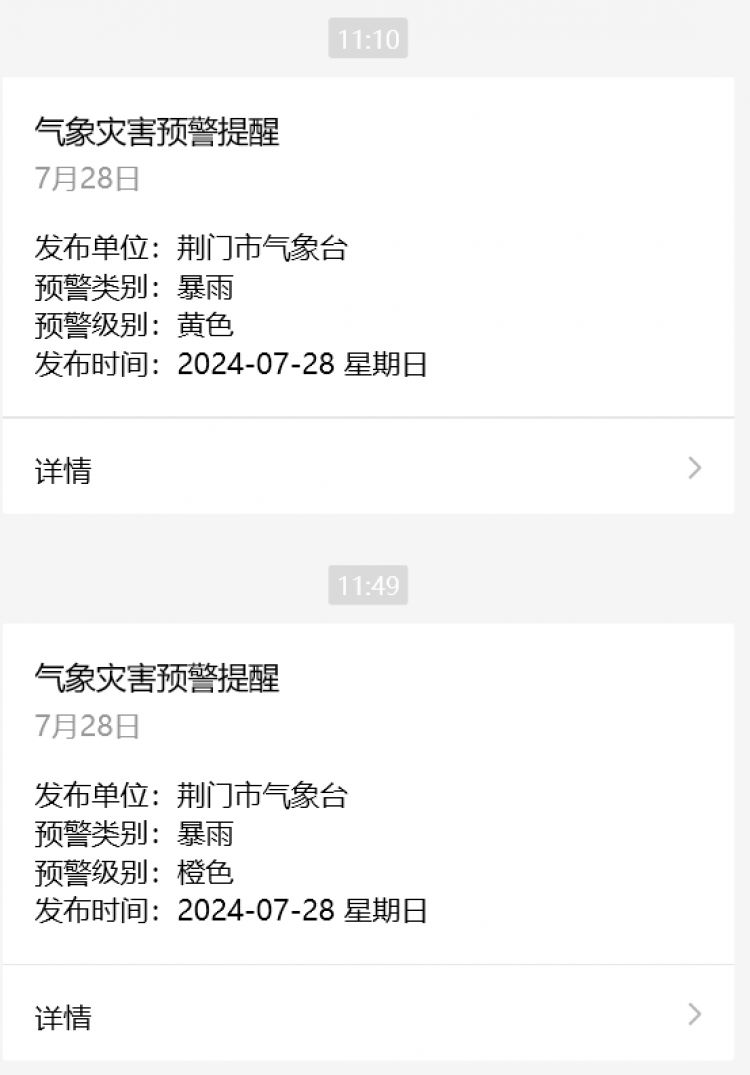Open 详情 for the 11:49 orange rainstorm warning

coord(368,1016)
